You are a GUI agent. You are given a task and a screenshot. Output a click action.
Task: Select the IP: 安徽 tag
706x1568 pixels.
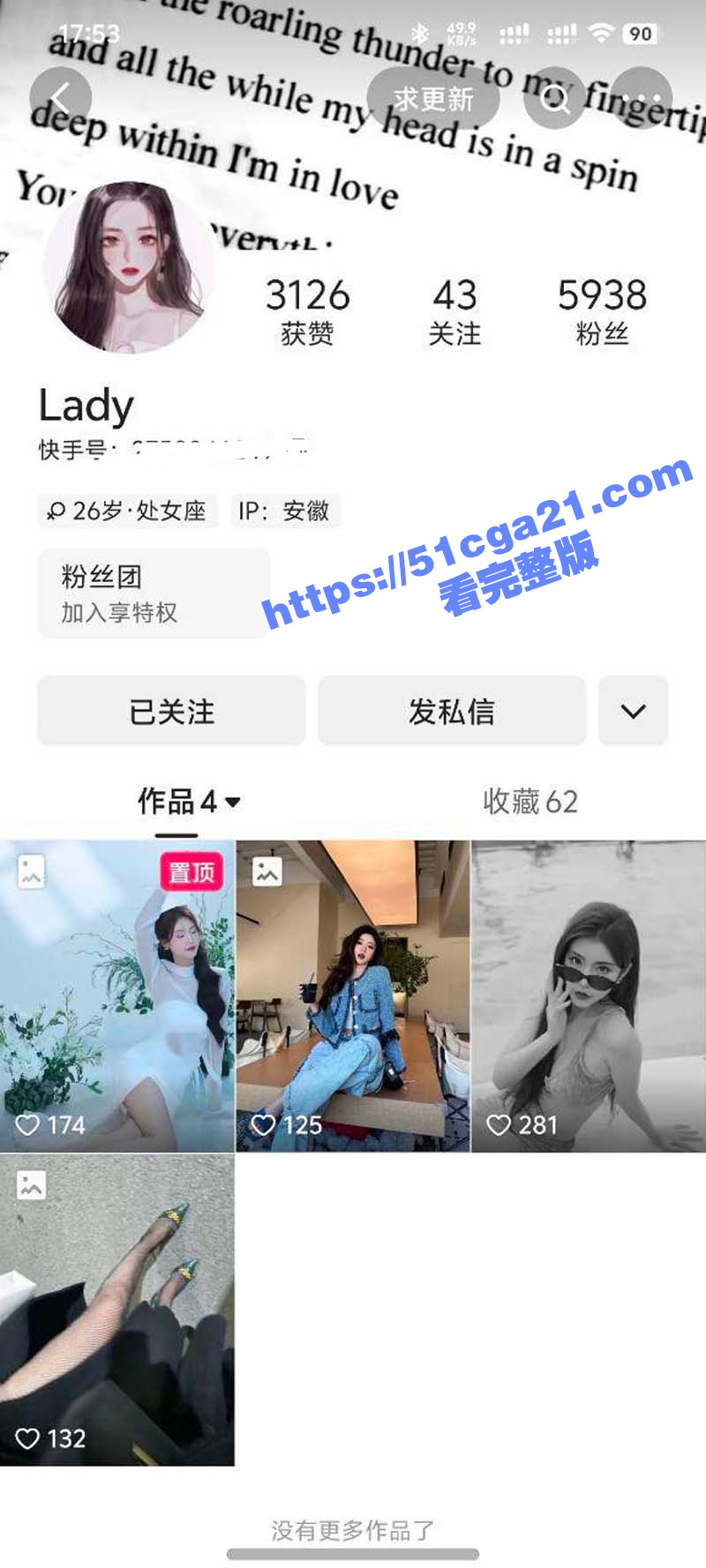[x=286, y=511]
